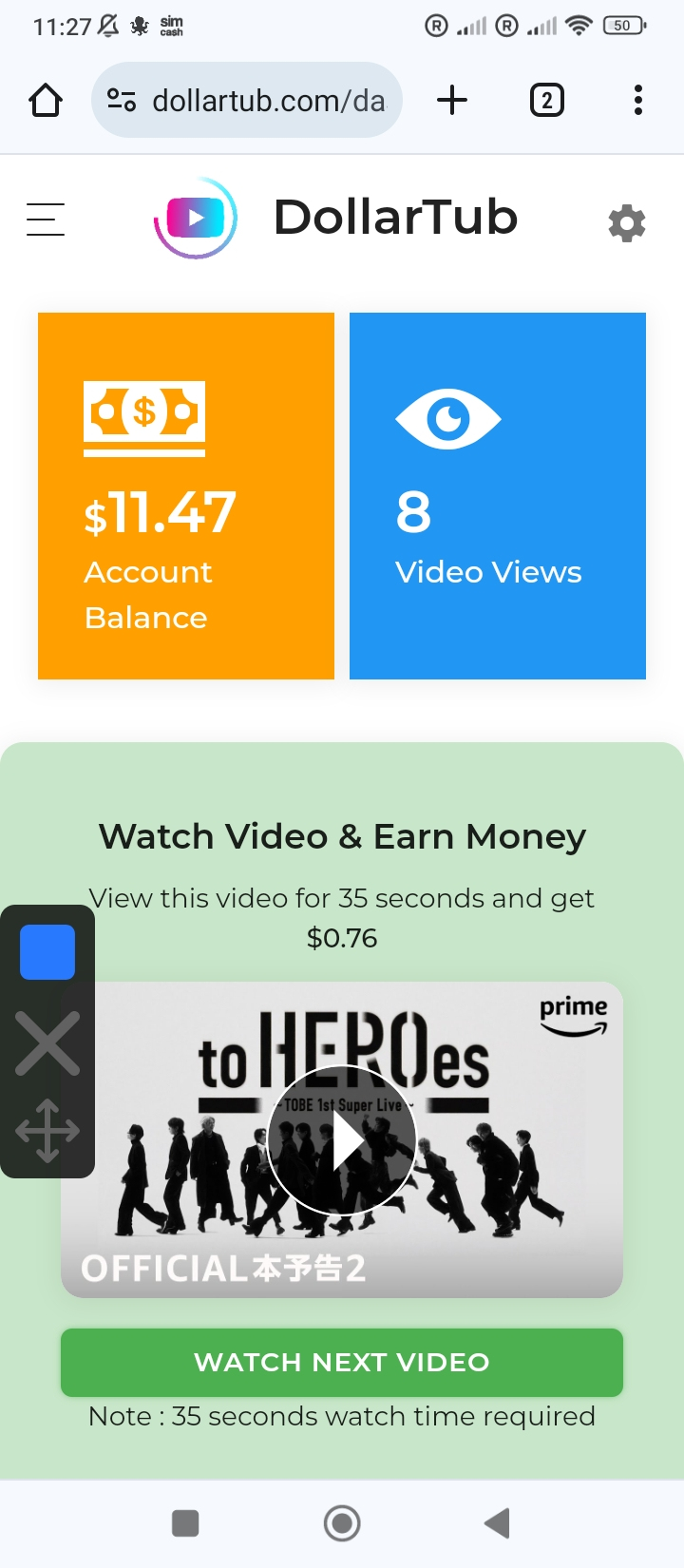This screenshot has width=684, height=1568.
Task: Go back with the system back button
Action: coord(497,1522)
